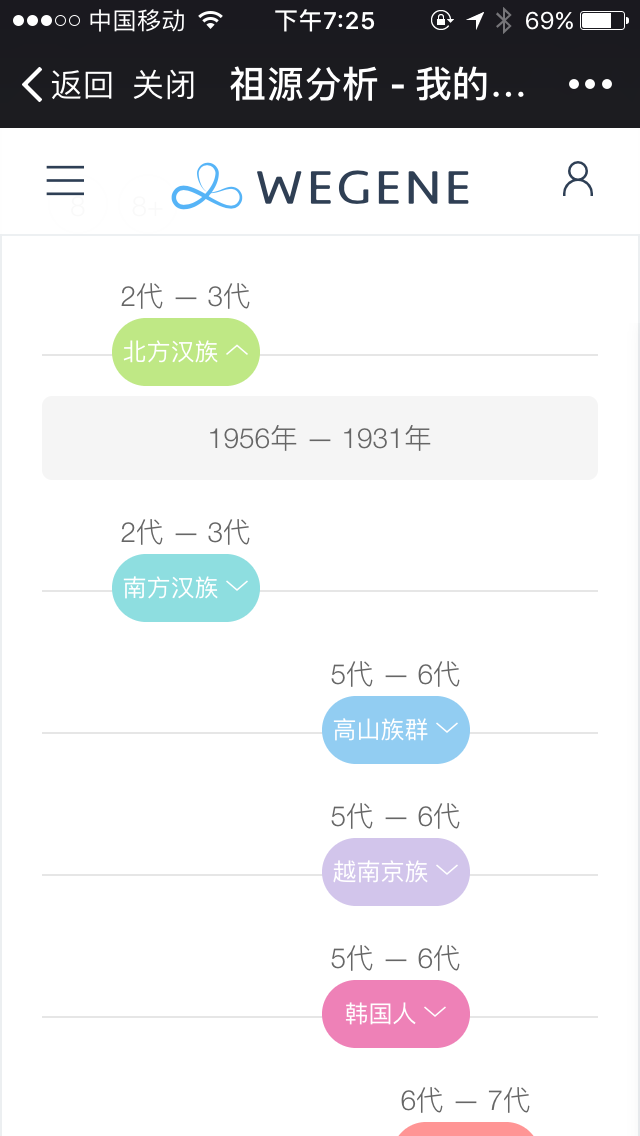Open the hamburger drawer menu
640x1136 pixels.
click(x=65, y=180)
